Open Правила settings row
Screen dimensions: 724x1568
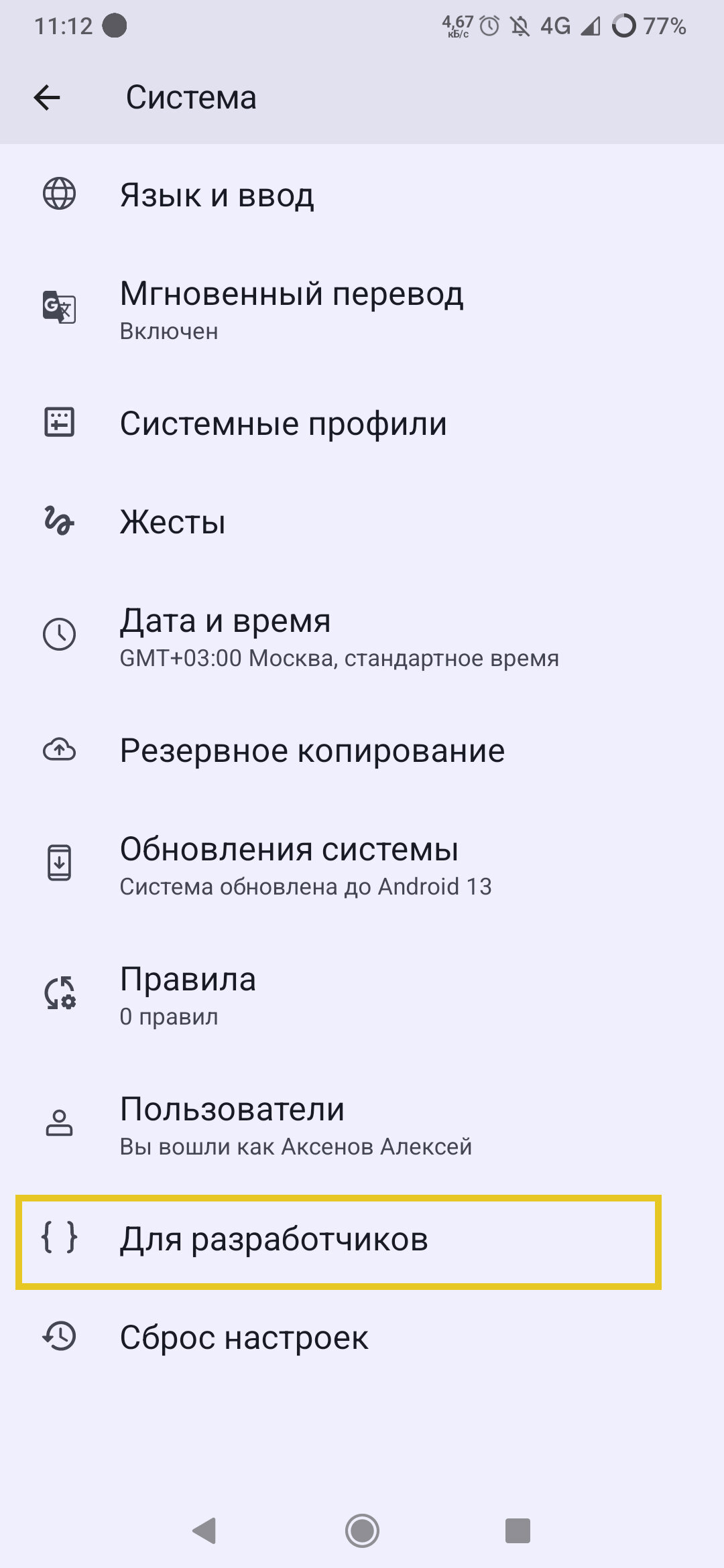(x=362, y=994)
